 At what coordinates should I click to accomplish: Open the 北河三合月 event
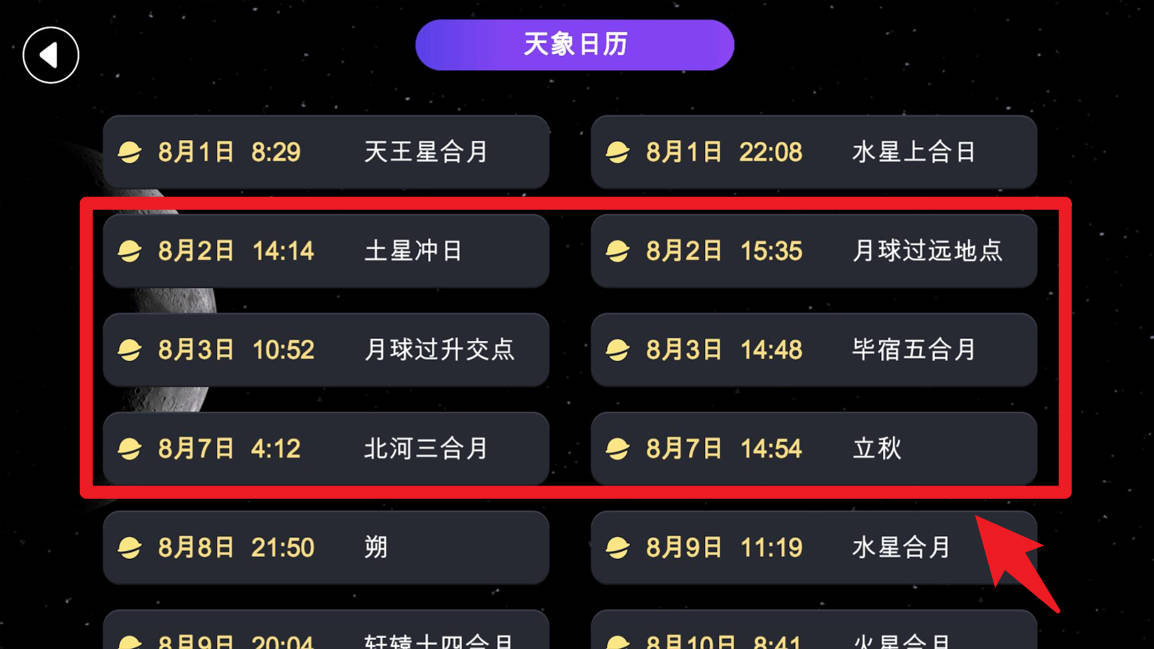326,448
